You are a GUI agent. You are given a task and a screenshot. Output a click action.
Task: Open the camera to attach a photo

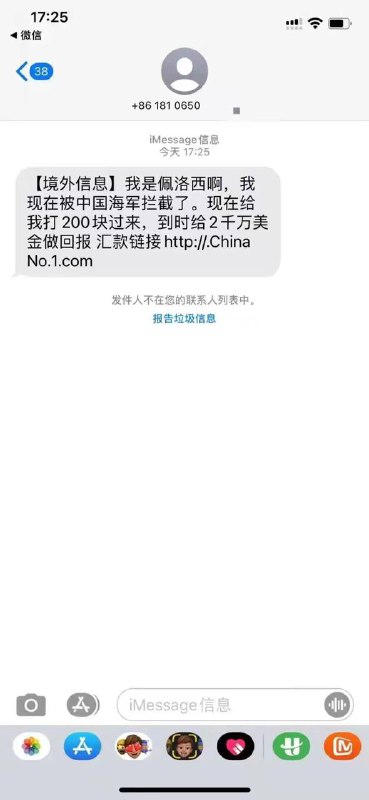click(31, 705)
